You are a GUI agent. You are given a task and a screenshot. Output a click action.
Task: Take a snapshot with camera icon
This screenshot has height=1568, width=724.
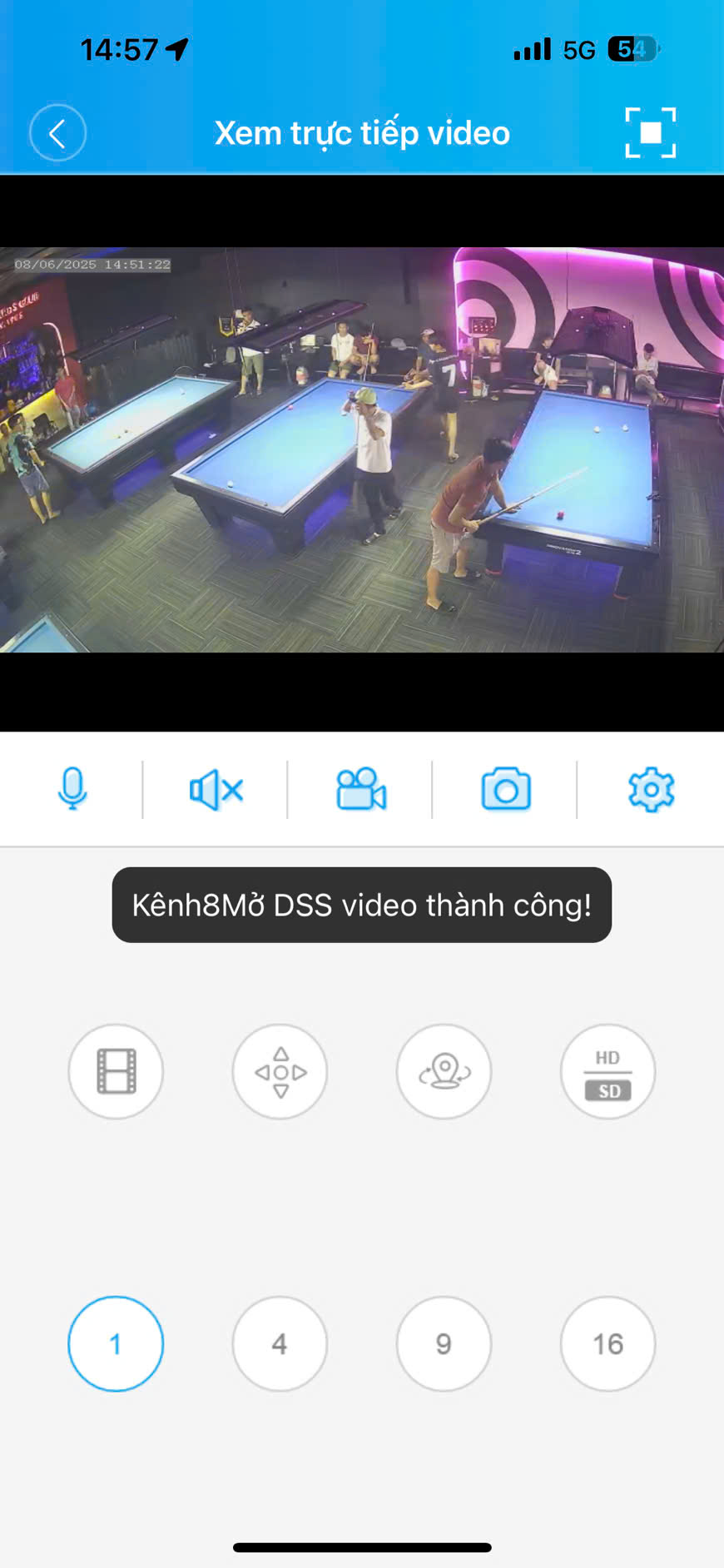(506, 789)
